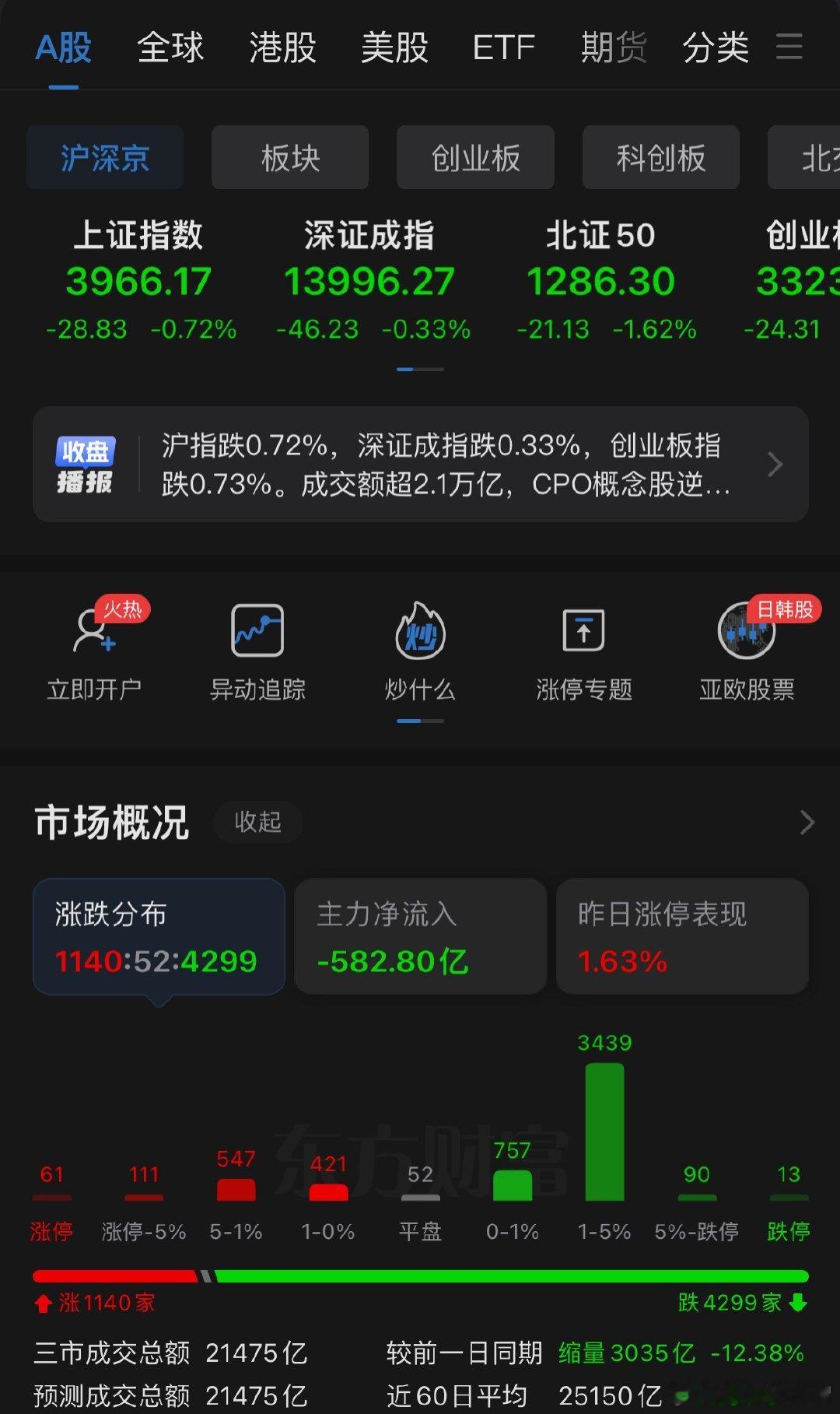The height and width of the screenshot is (1414, 840).
Task: Open the 美股 tab
Action: [394, 47]
